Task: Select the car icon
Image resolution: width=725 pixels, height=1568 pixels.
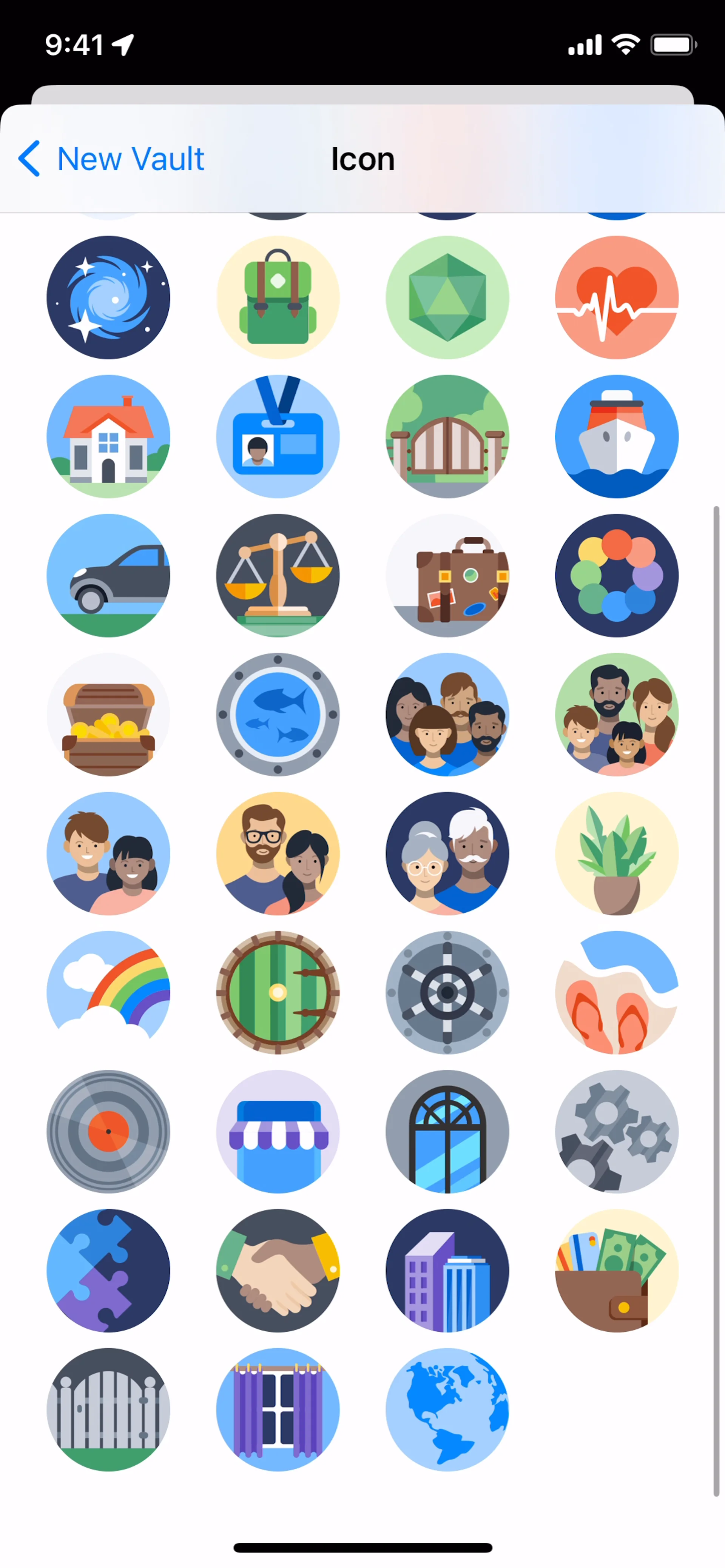Action: pyautogui.click(x=108, y=576)
